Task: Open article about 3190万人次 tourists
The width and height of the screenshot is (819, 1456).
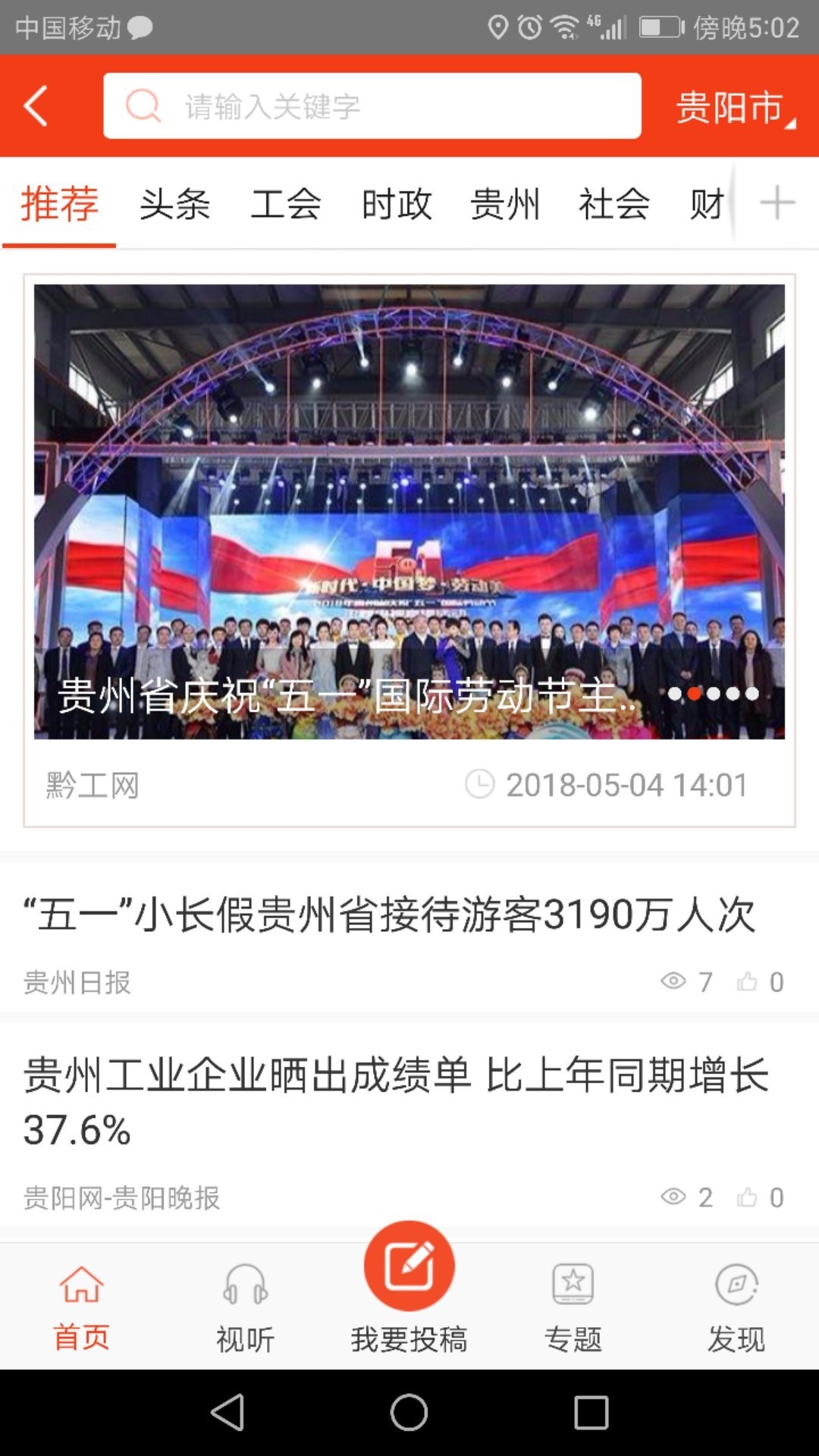Action: (x=388, y=915)
